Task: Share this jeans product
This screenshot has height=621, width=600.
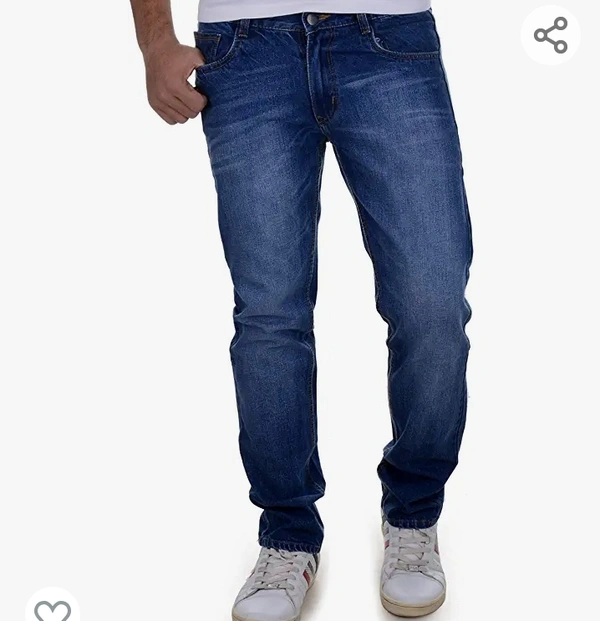Action: coord(550,36)
